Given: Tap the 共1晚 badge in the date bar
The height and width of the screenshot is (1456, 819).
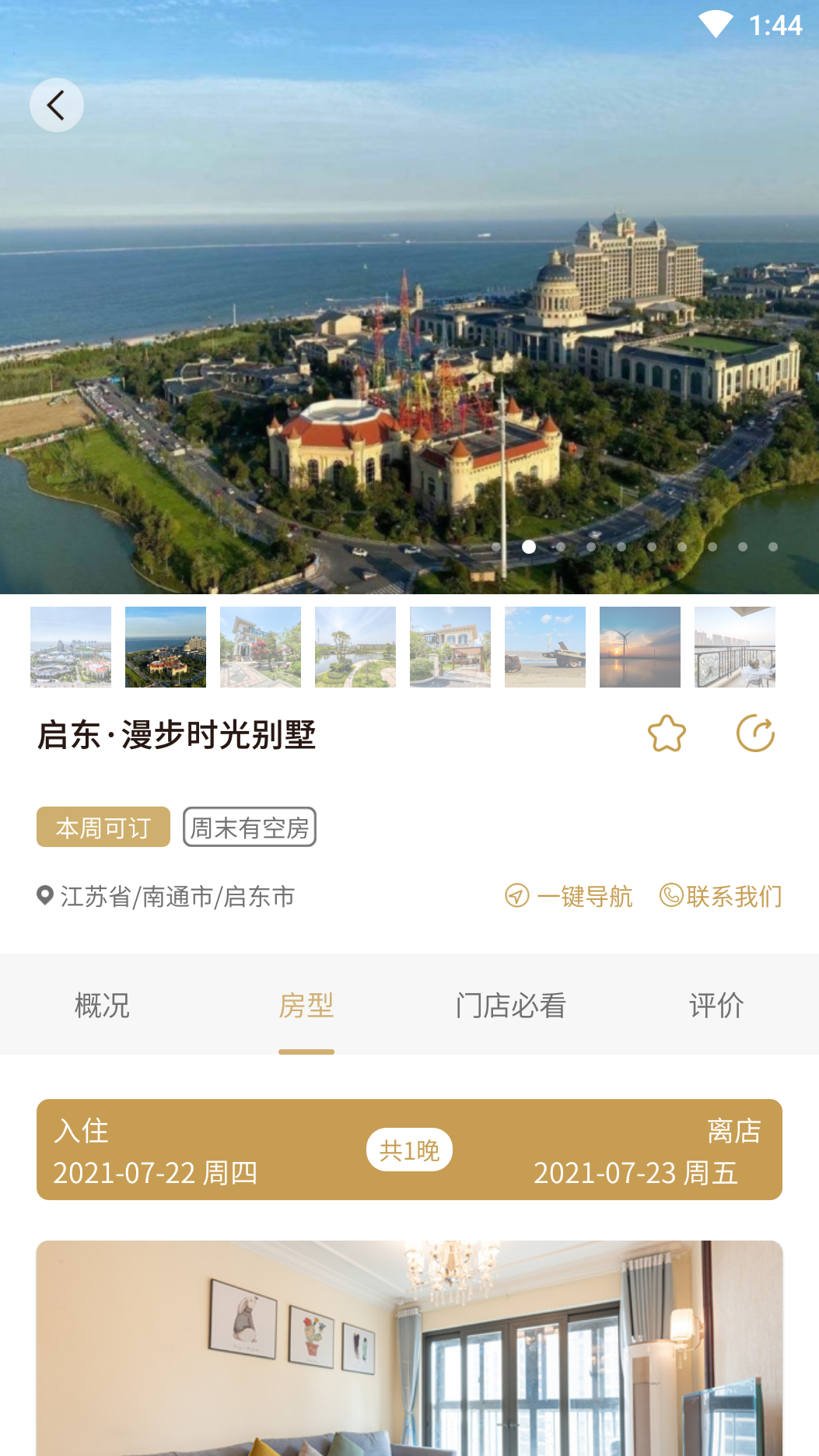Looking at the screenshot, I should point(409,1149).
